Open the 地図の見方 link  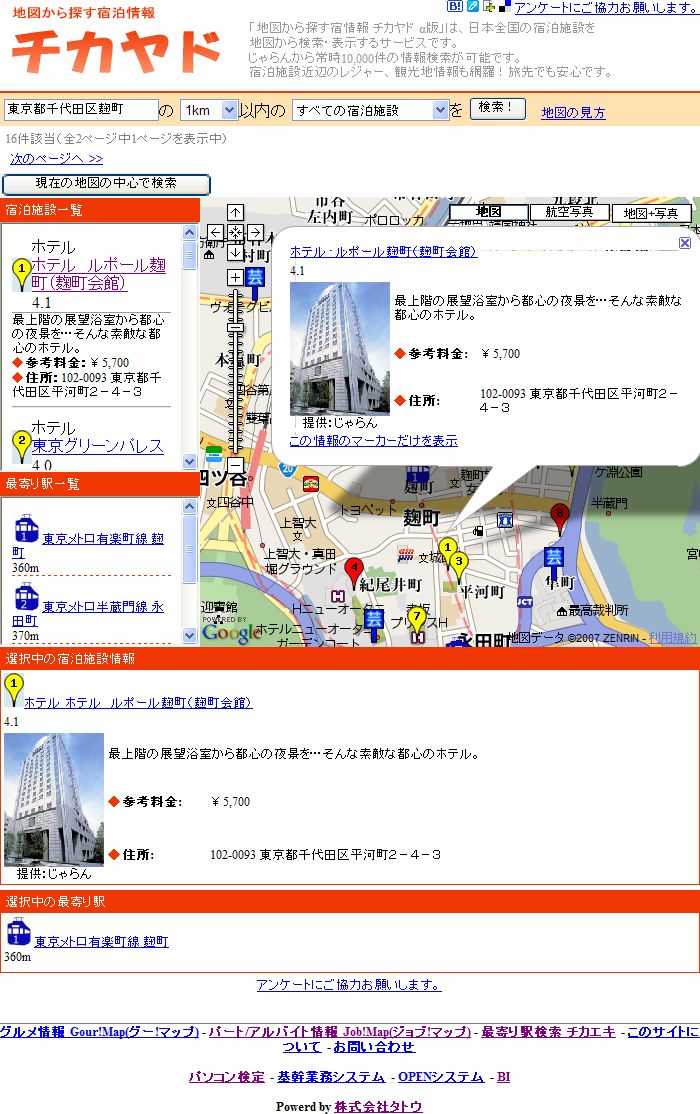[573, 113]
